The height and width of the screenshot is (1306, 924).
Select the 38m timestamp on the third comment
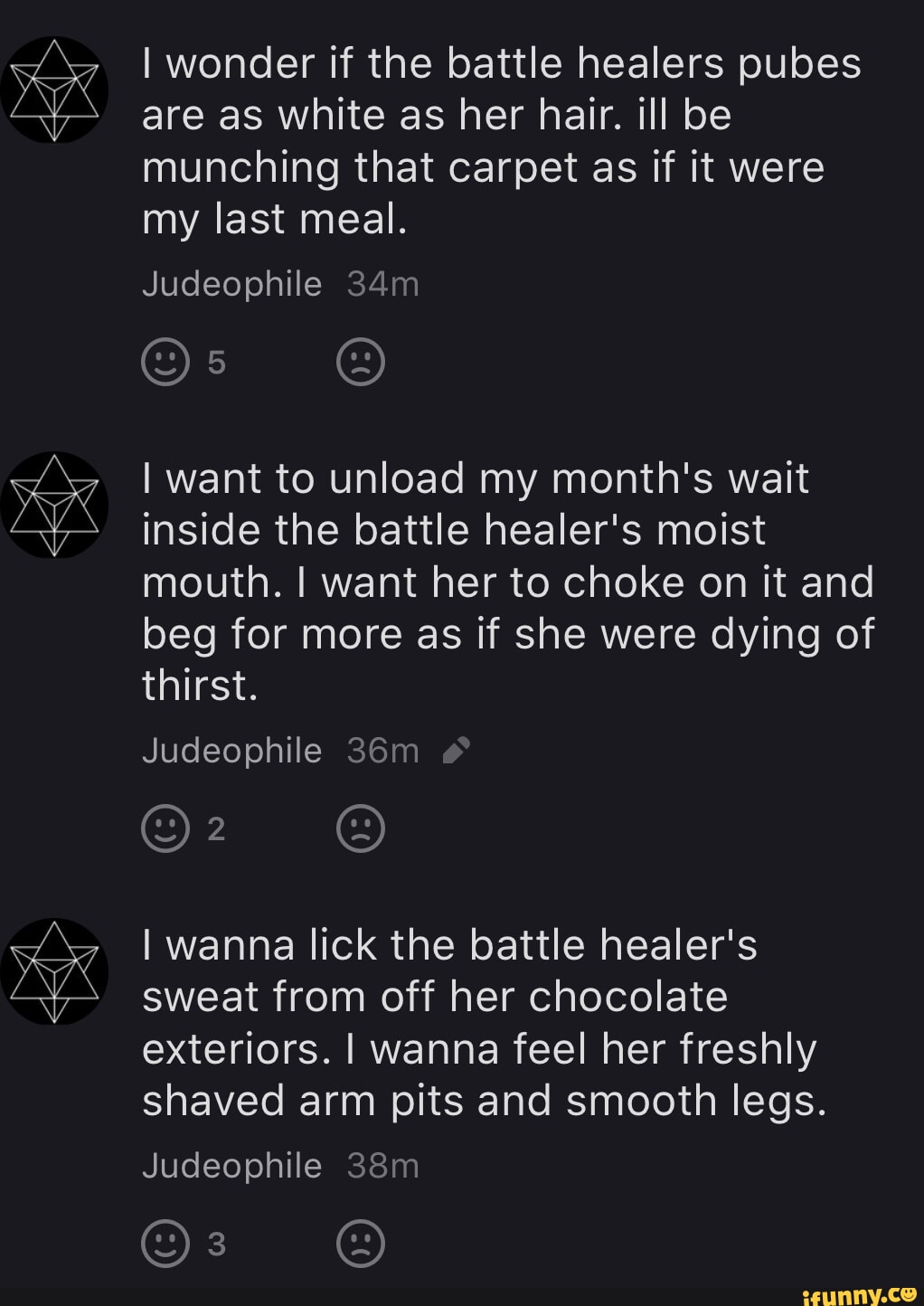(x=383, y=1166)
